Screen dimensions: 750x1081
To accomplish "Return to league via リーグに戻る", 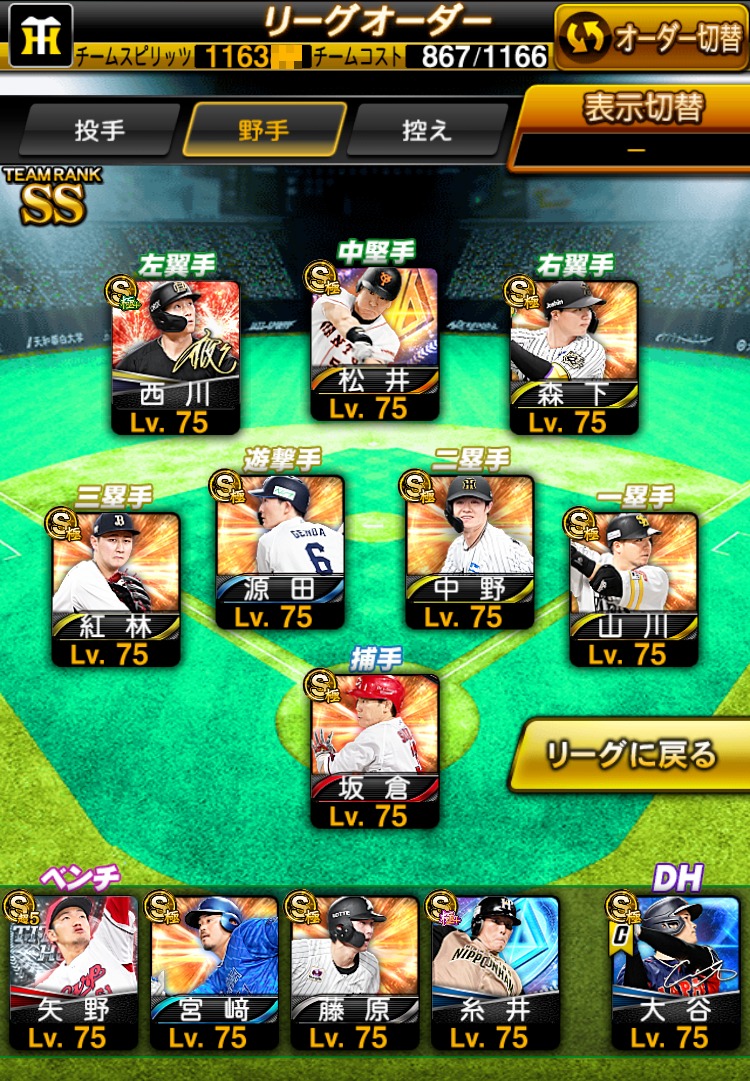I will [x=630, y=755].
